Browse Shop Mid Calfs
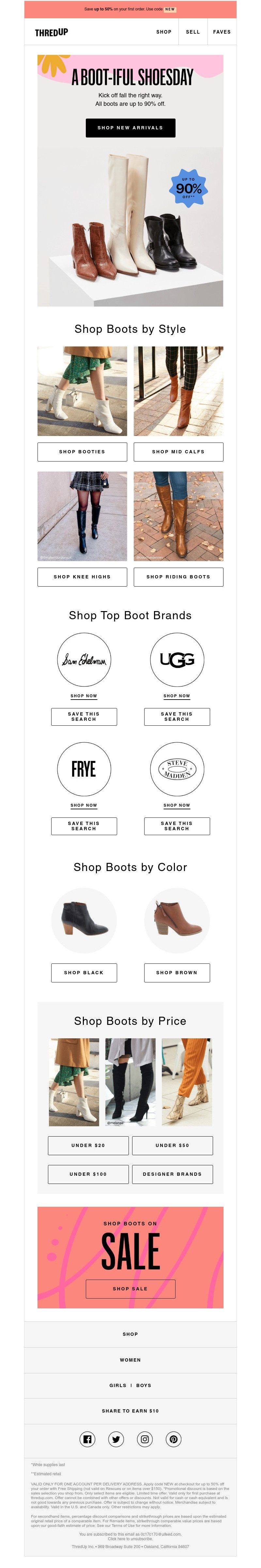This screenshot has width=261, height=1568. pyautogui.click(x=178, y=452)
